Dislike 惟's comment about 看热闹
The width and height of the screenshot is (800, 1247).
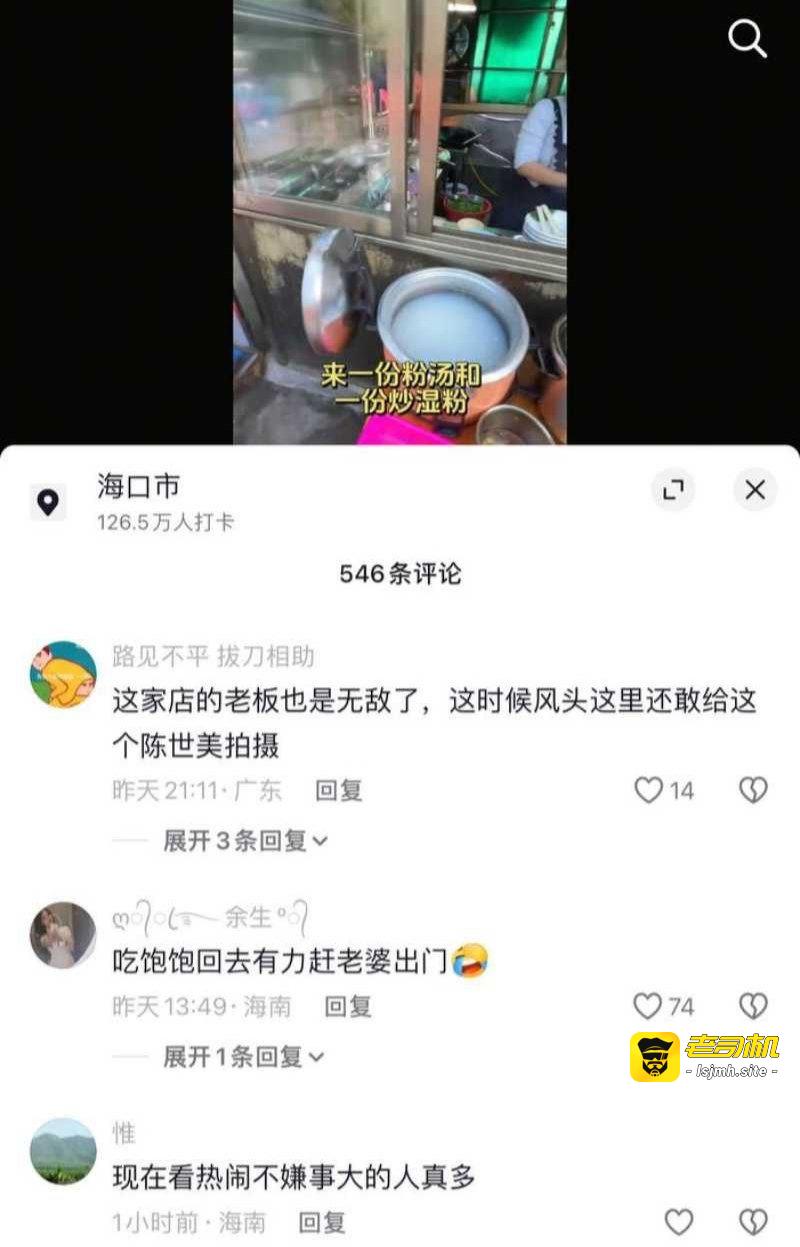coord(752,1221)
